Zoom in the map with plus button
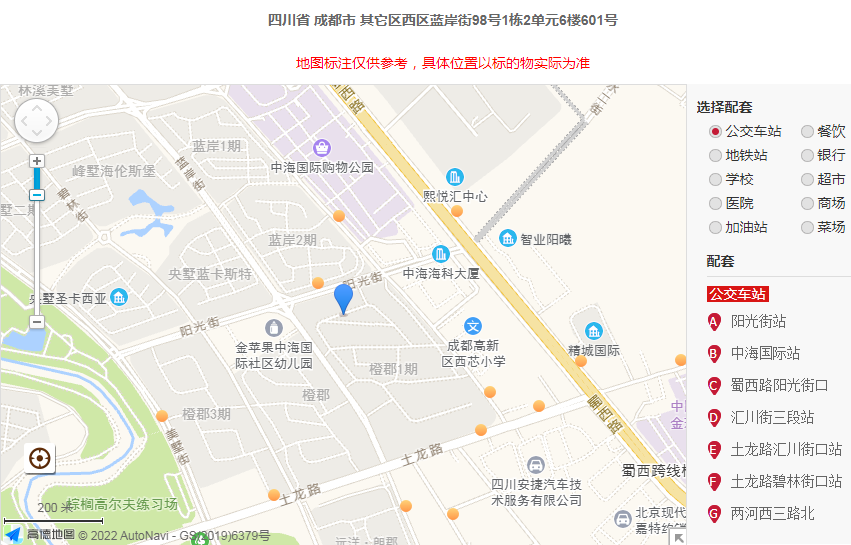 (x=37, y=161)
